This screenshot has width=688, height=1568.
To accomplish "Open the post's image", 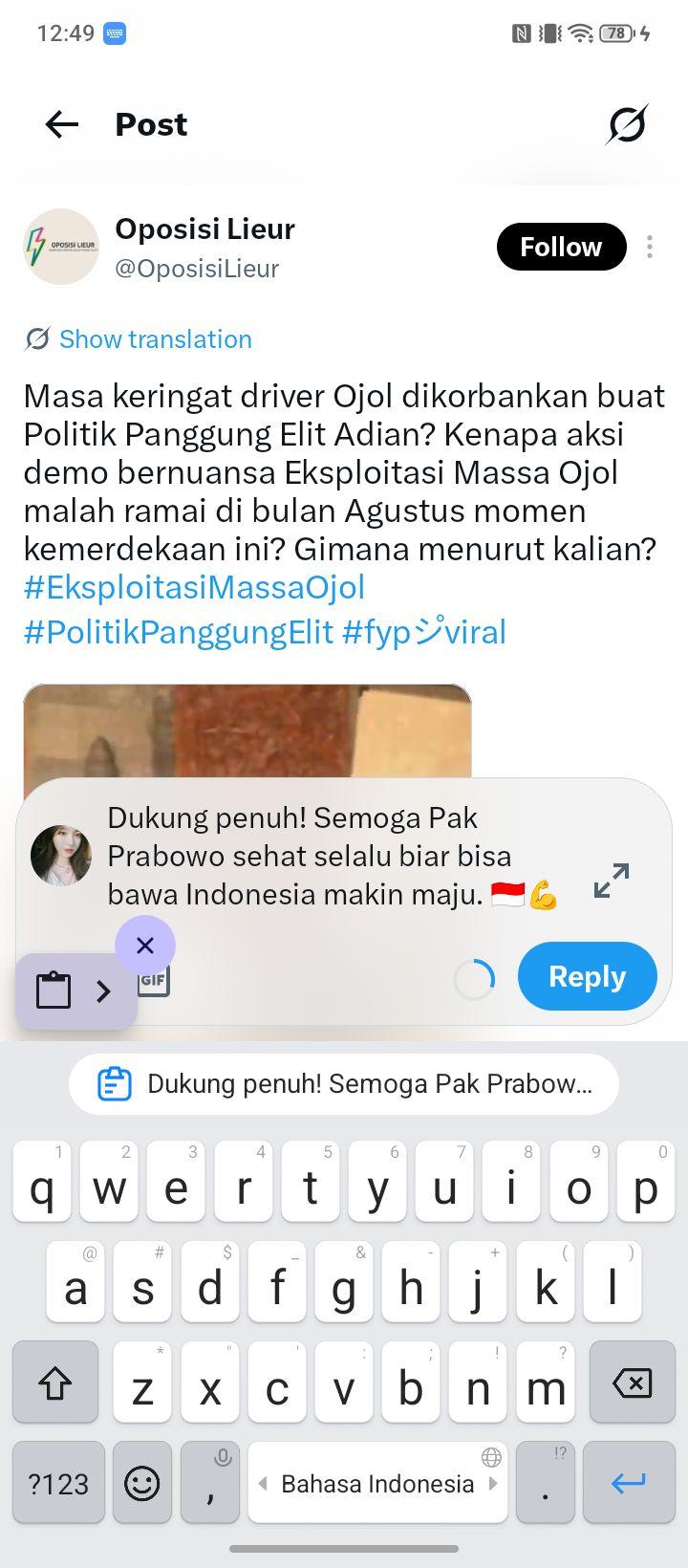I will (247, 732).
